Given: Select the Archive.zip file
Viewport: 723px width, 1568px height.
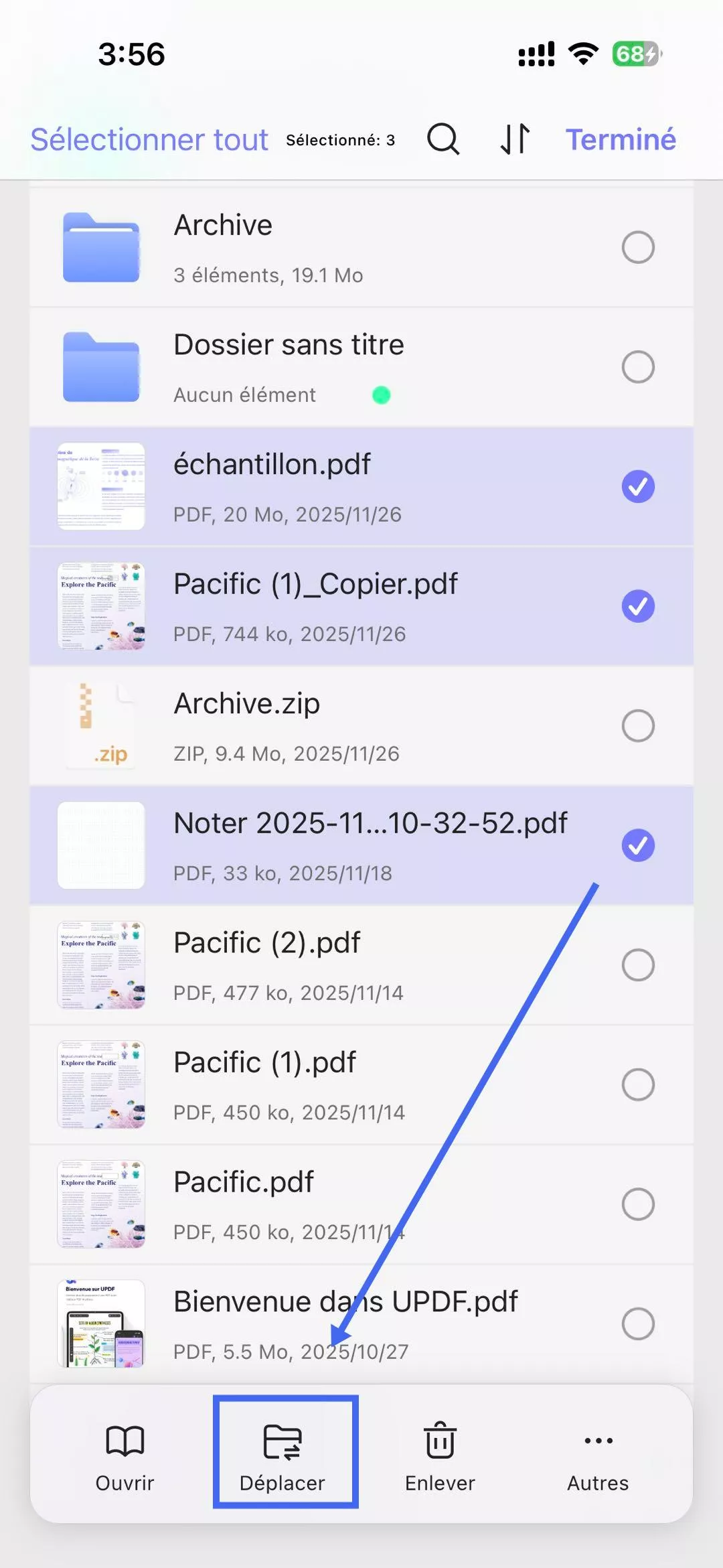Looking at the screenshot, I should [x=637, y=725].
